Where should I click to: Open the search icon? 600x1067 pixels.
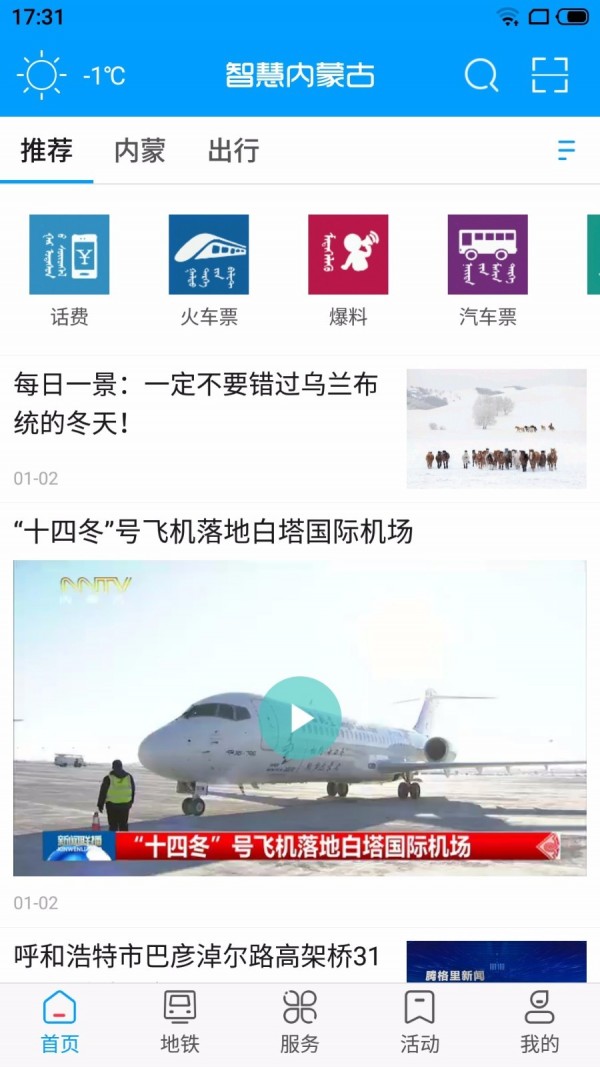coord(481,75)
